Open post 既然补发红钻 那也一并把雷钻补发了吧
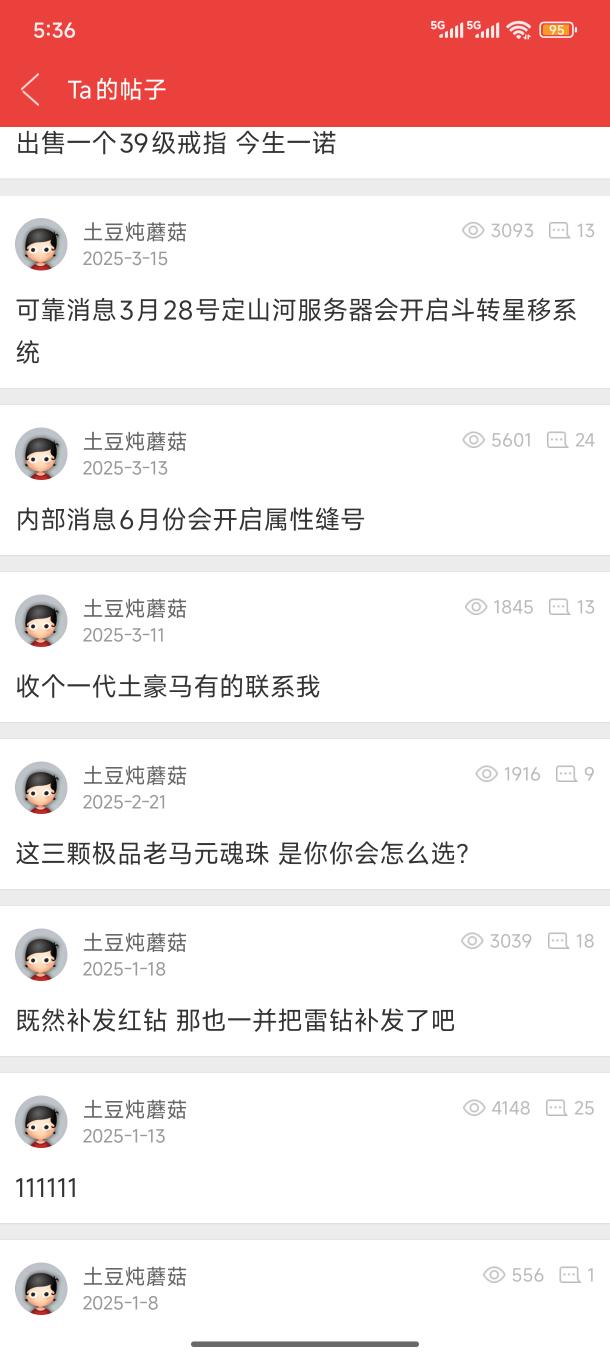The height and width of the screenshot is (1356, 610). [x=235, y=1020]
